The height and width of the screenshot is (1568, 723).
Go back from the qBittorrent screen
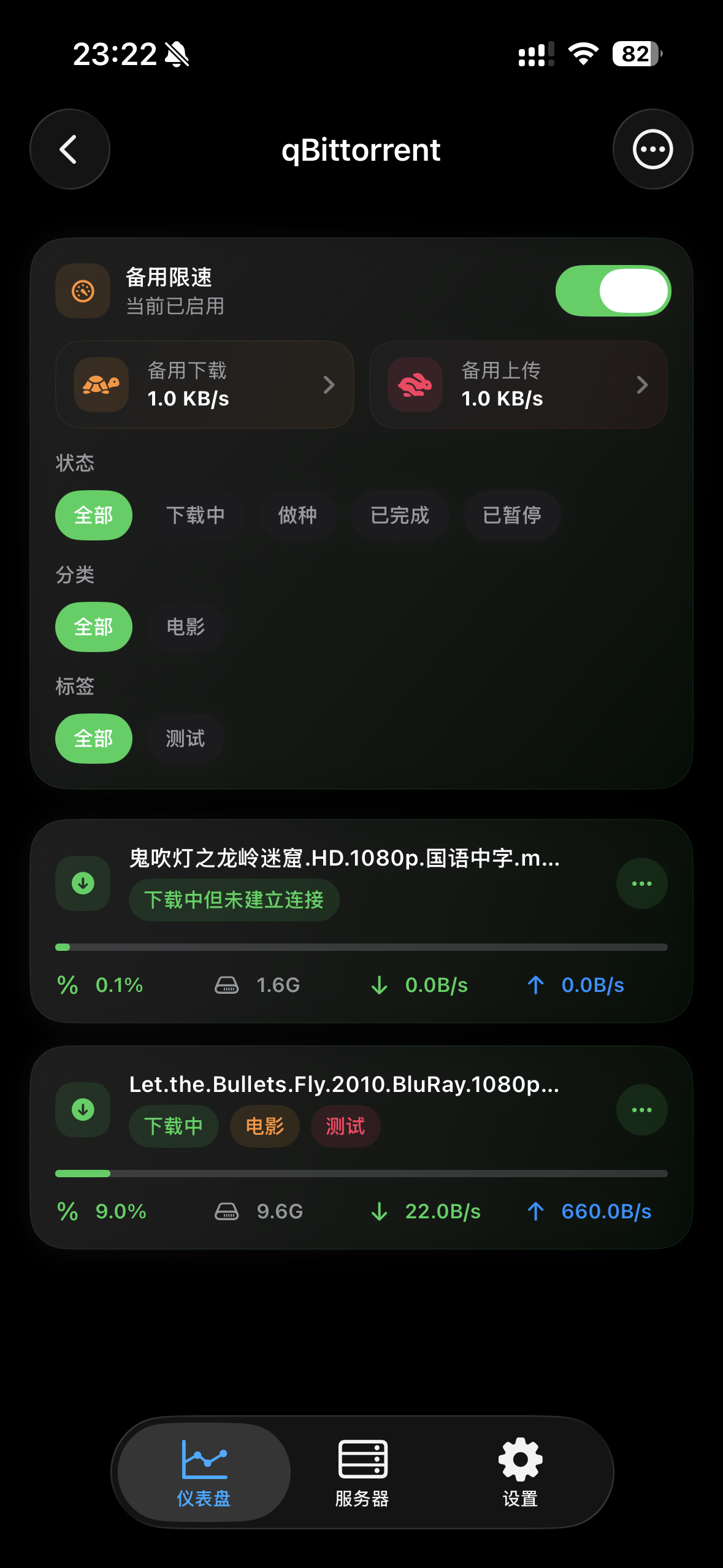tap(69, 149)
